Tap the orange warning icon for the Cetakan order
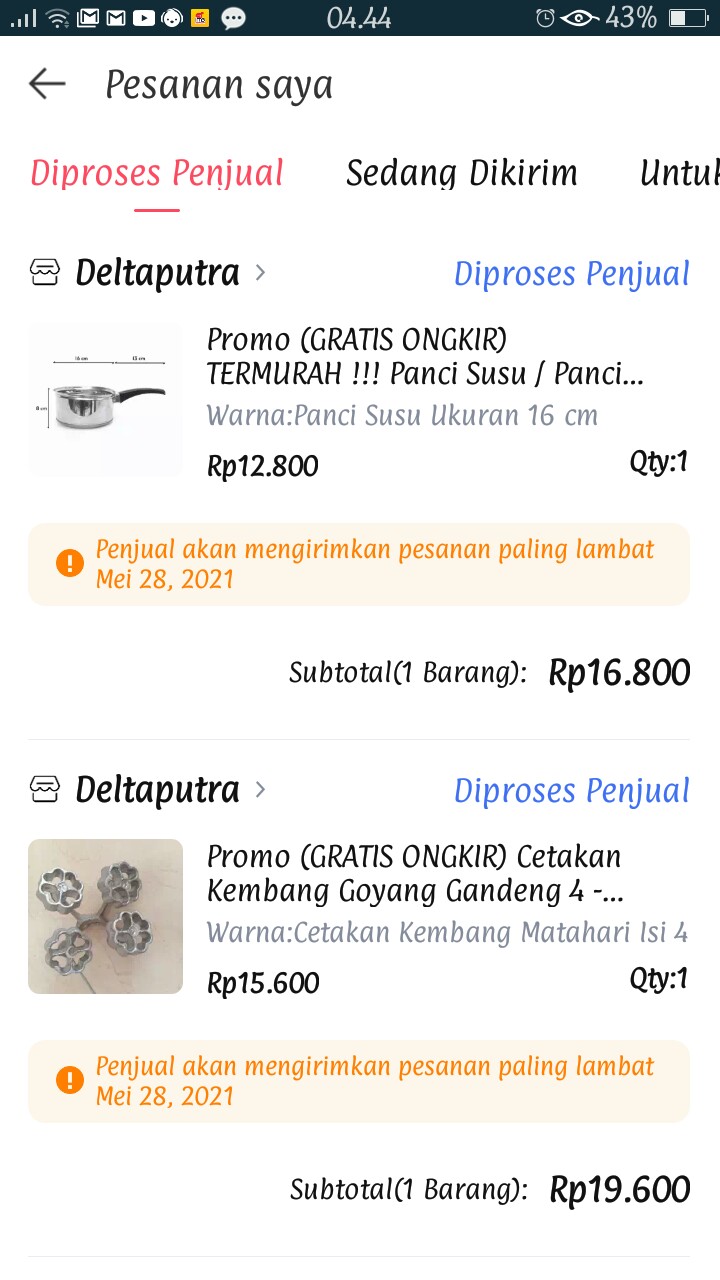 pyautogui.click(x=68, y=1080)
